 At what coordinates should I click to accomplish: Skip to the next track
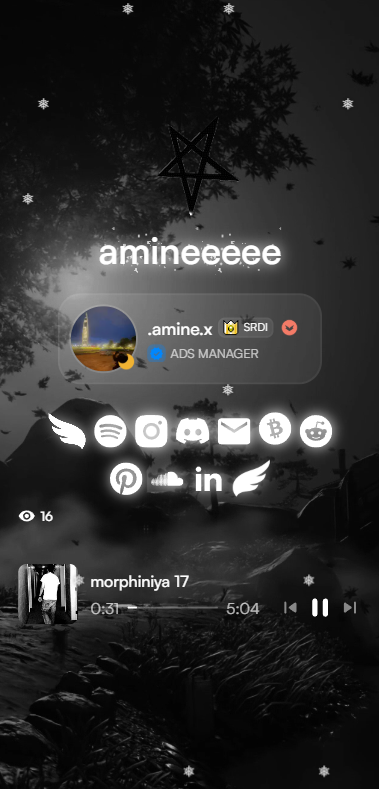350,607
